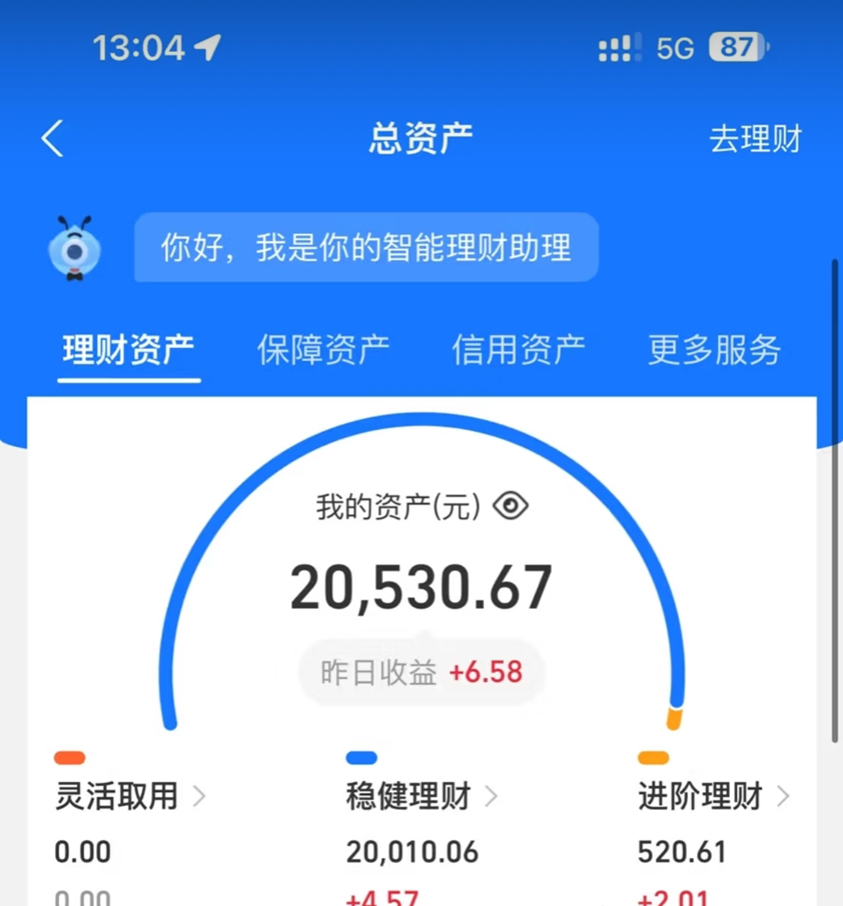Expand the 灵活取用 category details

[x=201, y=797]
